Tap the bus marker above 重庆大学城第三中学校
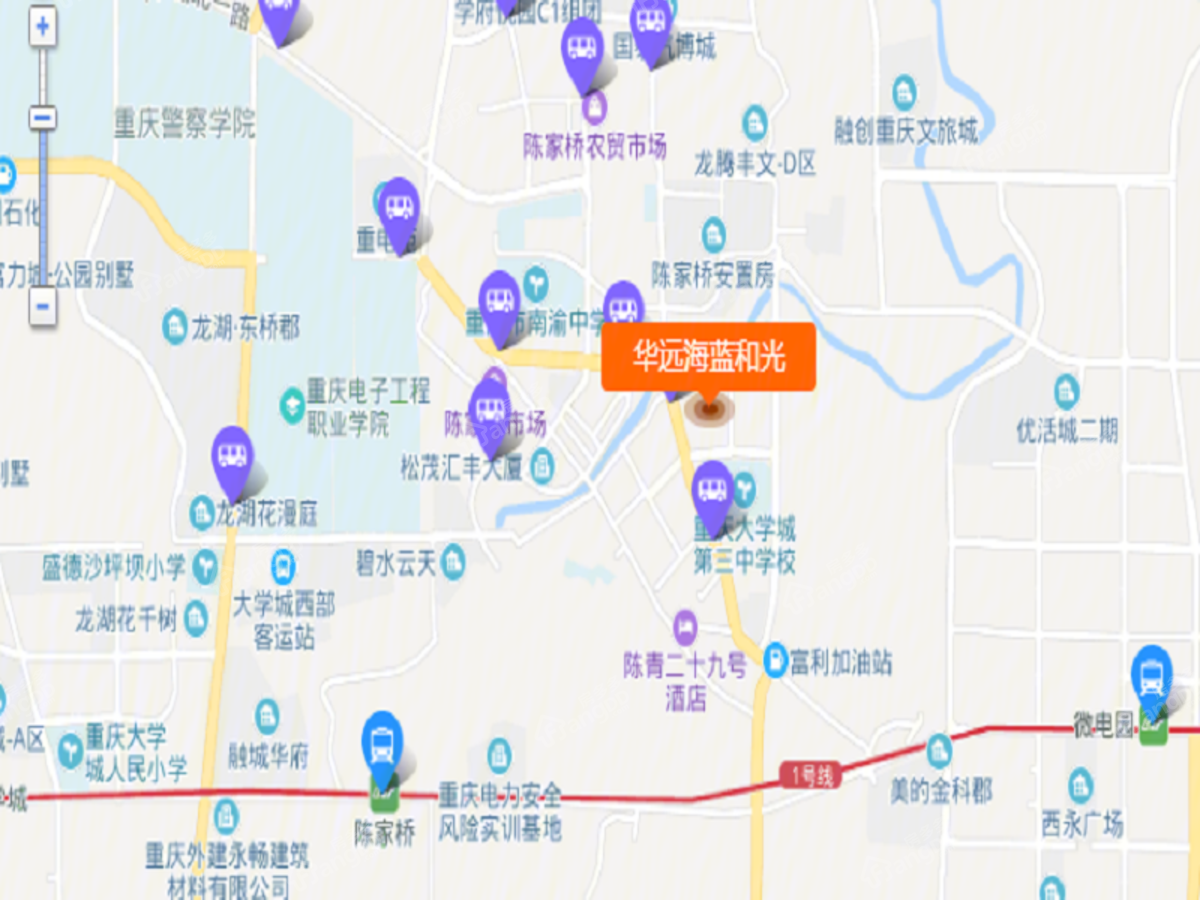The image size is (1200, 900). 713,491
